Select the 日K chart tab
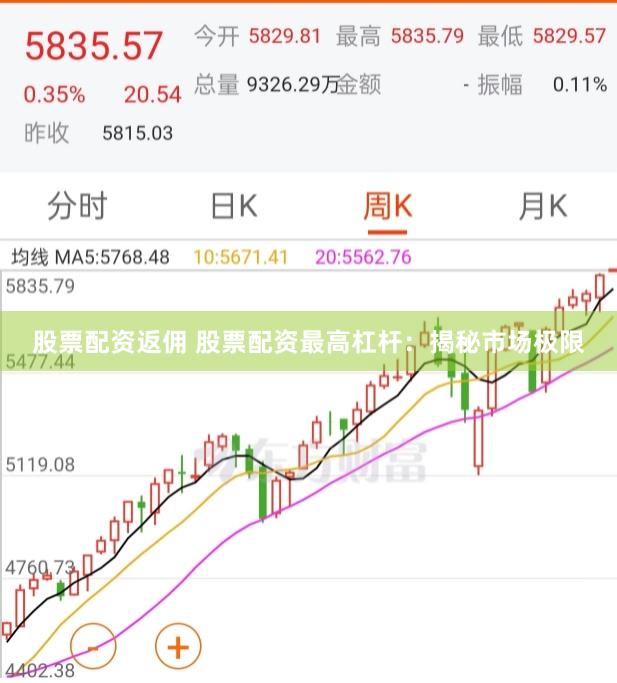 [234, 206]
